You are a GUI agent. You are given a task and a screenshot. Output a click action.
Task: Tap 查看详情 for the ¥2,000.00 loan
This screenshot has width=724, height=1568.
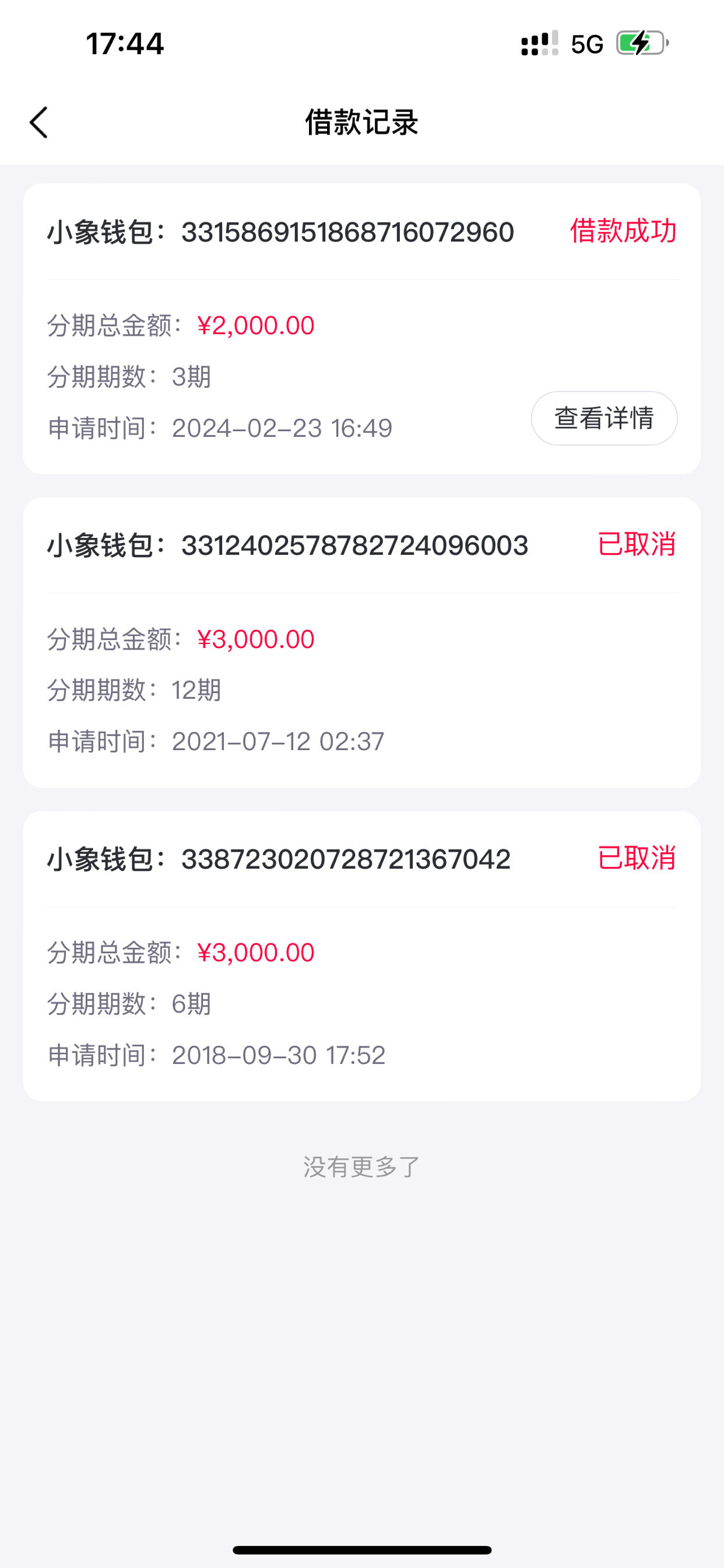click(x=603, y=418)
